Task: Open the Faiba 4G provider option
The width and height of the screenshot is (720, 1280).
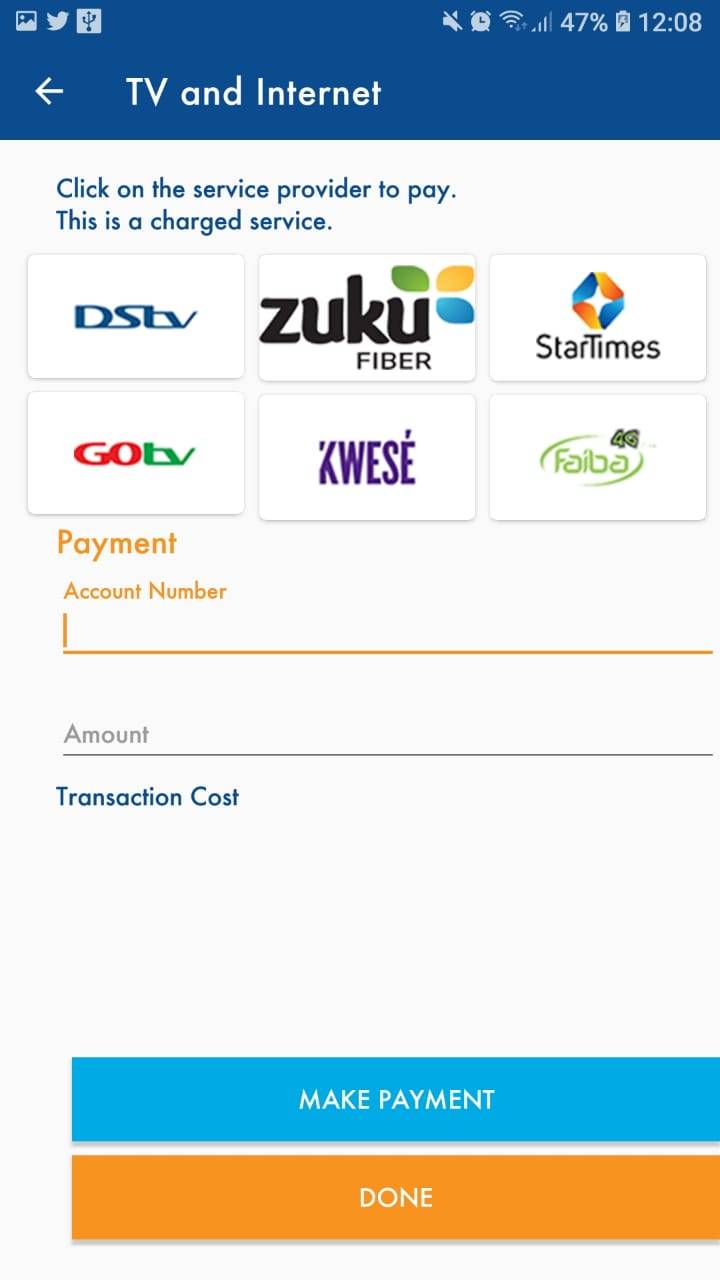Action: [598, 457]
